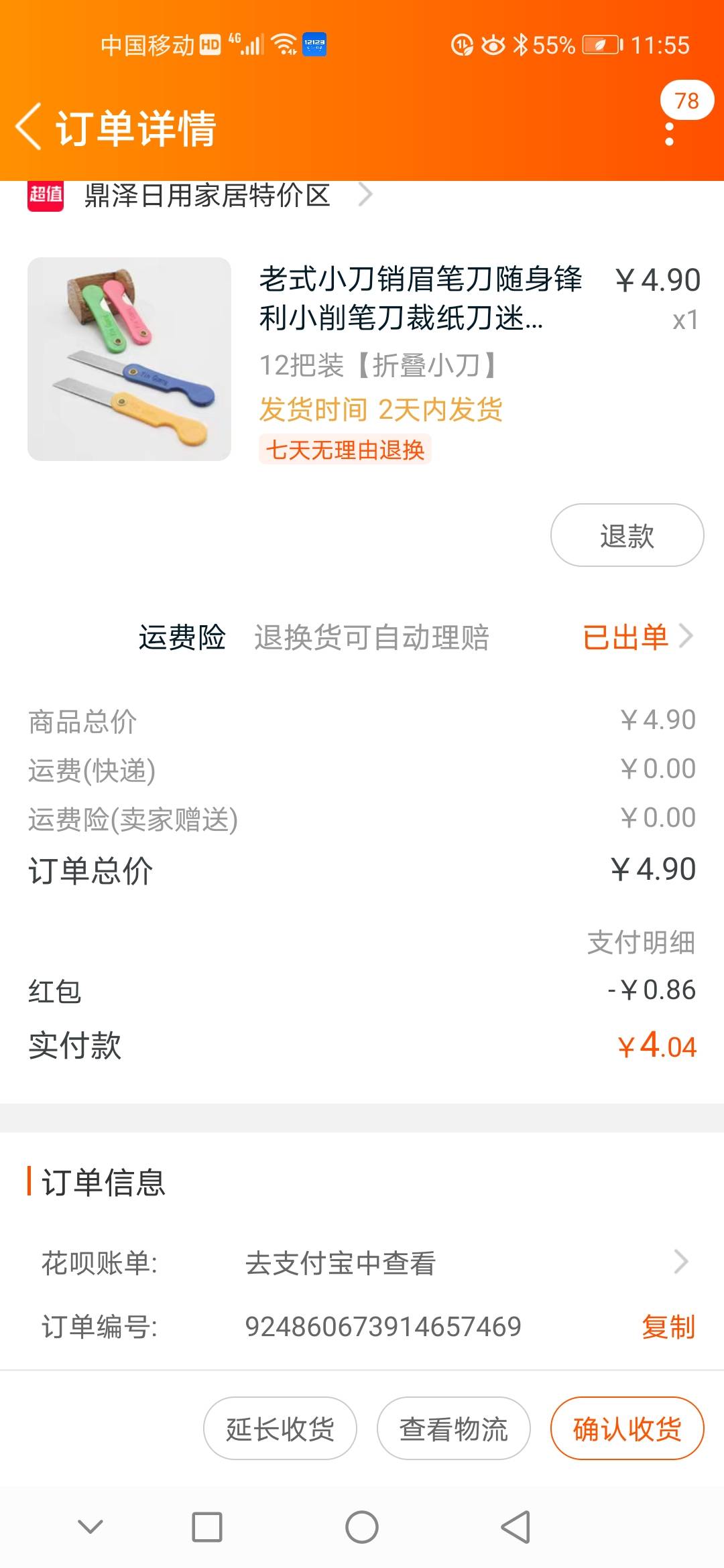View the 运费险 已出单 insurance details
Screen dimensions: 724x1568
pos(636,637)
